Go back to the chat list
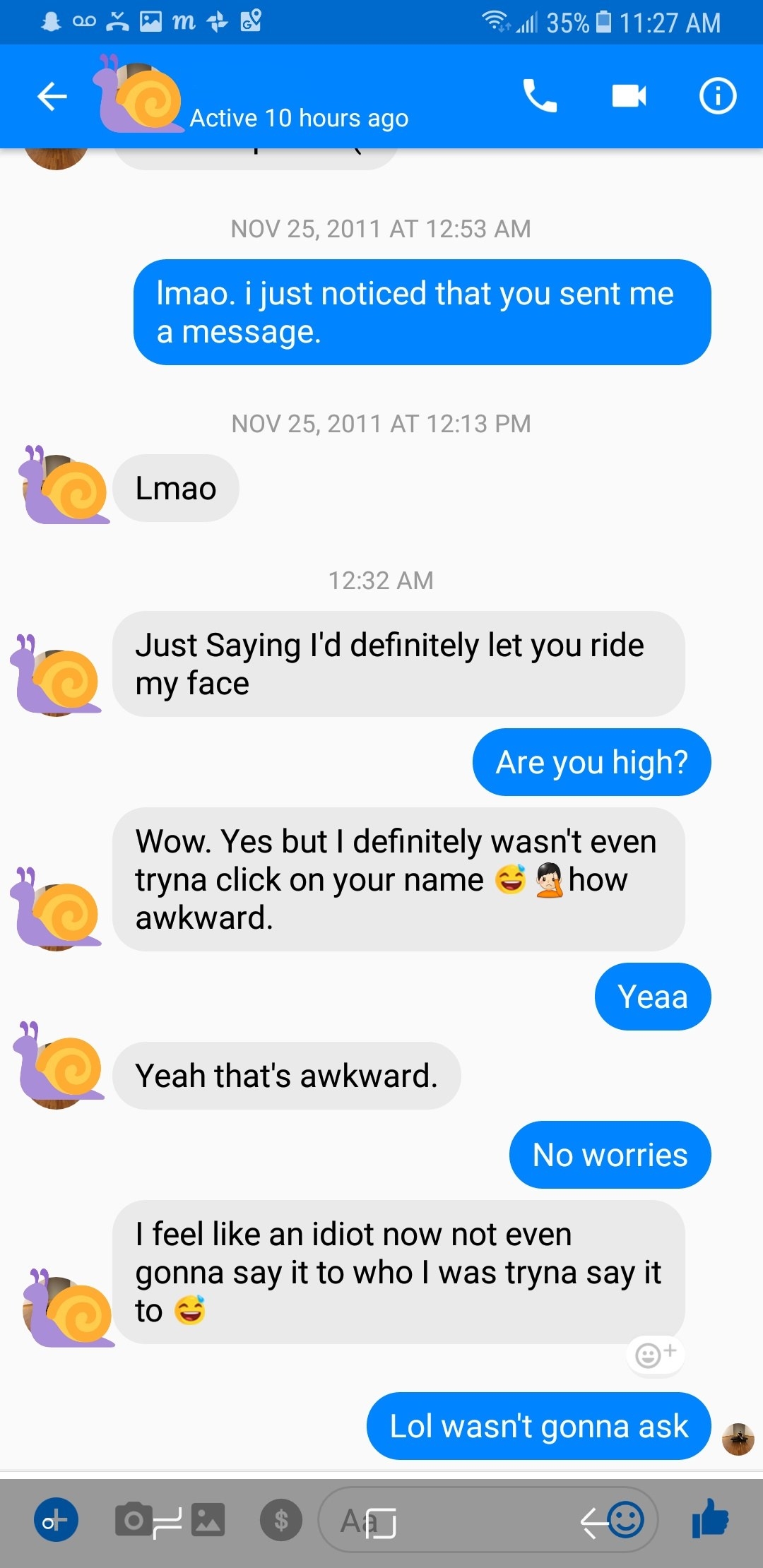Screen dimensions: 763x1568 (x=52, y=96)
